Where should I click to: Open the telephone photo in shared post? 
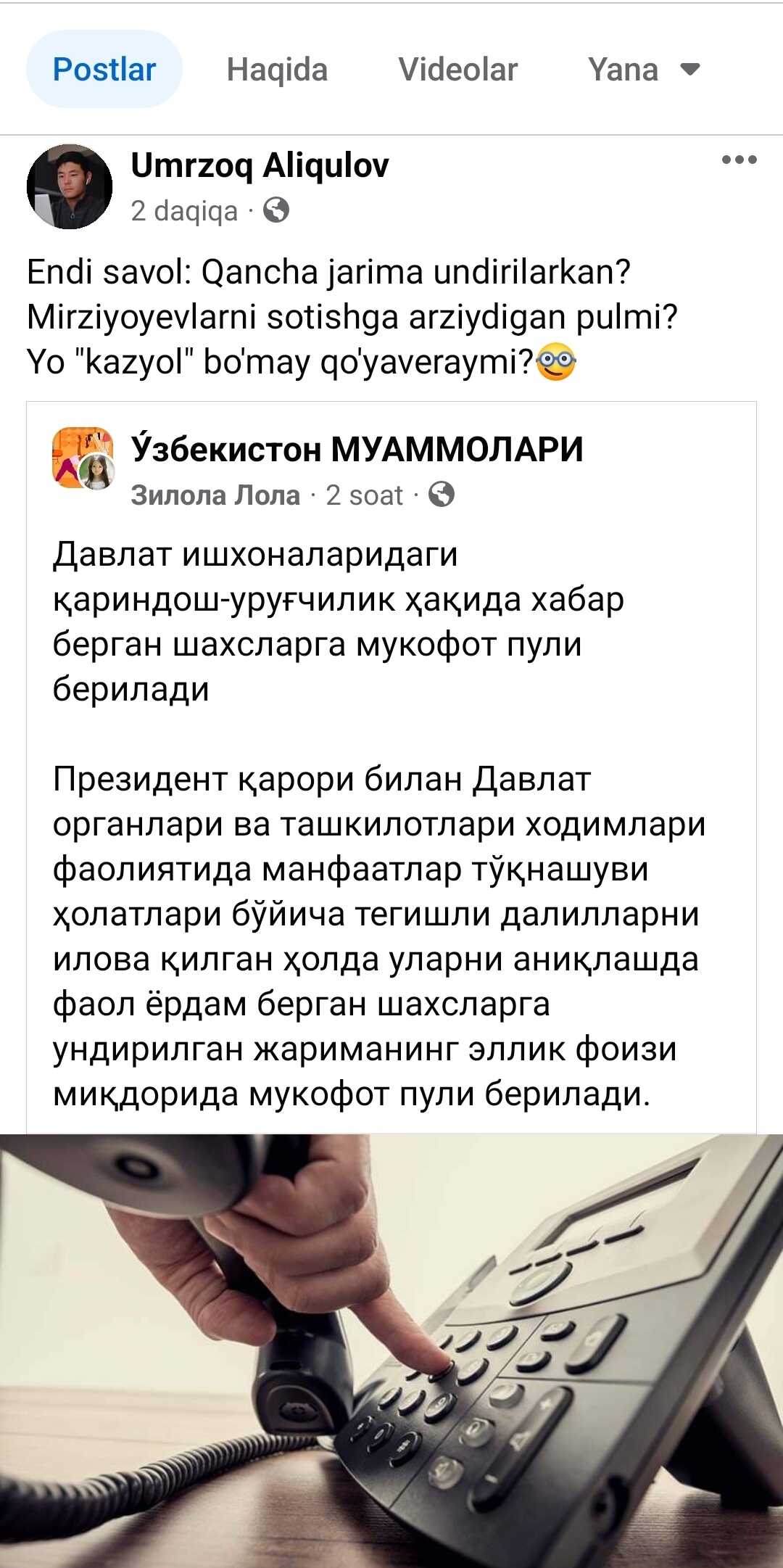[391, 1349]
